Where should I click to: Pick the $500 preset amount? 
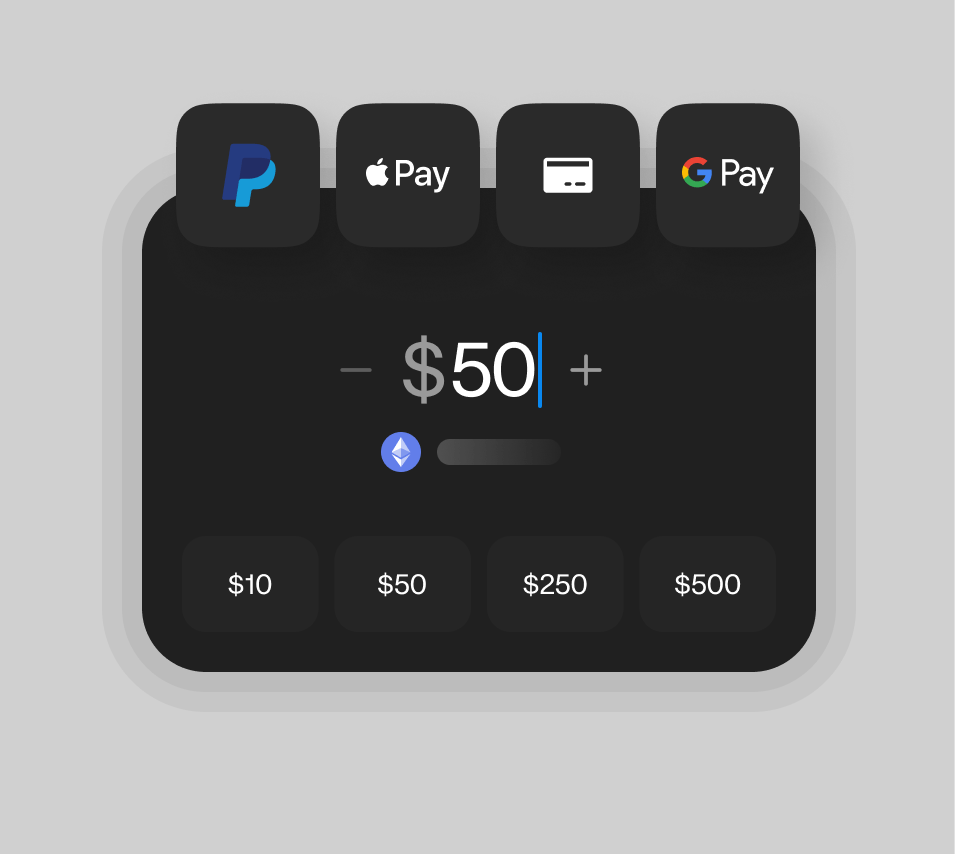tap(707, 584)
